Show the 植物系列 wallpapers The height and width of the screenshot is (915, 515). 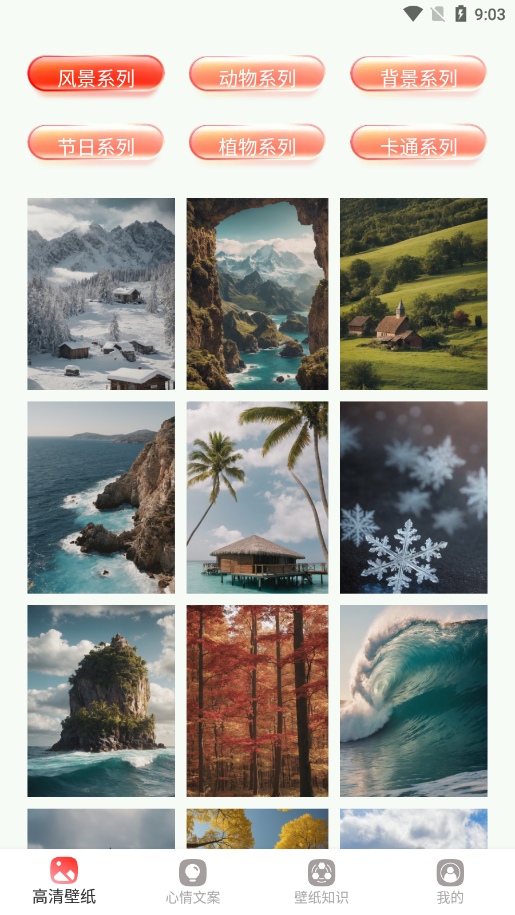pos(257,142)
